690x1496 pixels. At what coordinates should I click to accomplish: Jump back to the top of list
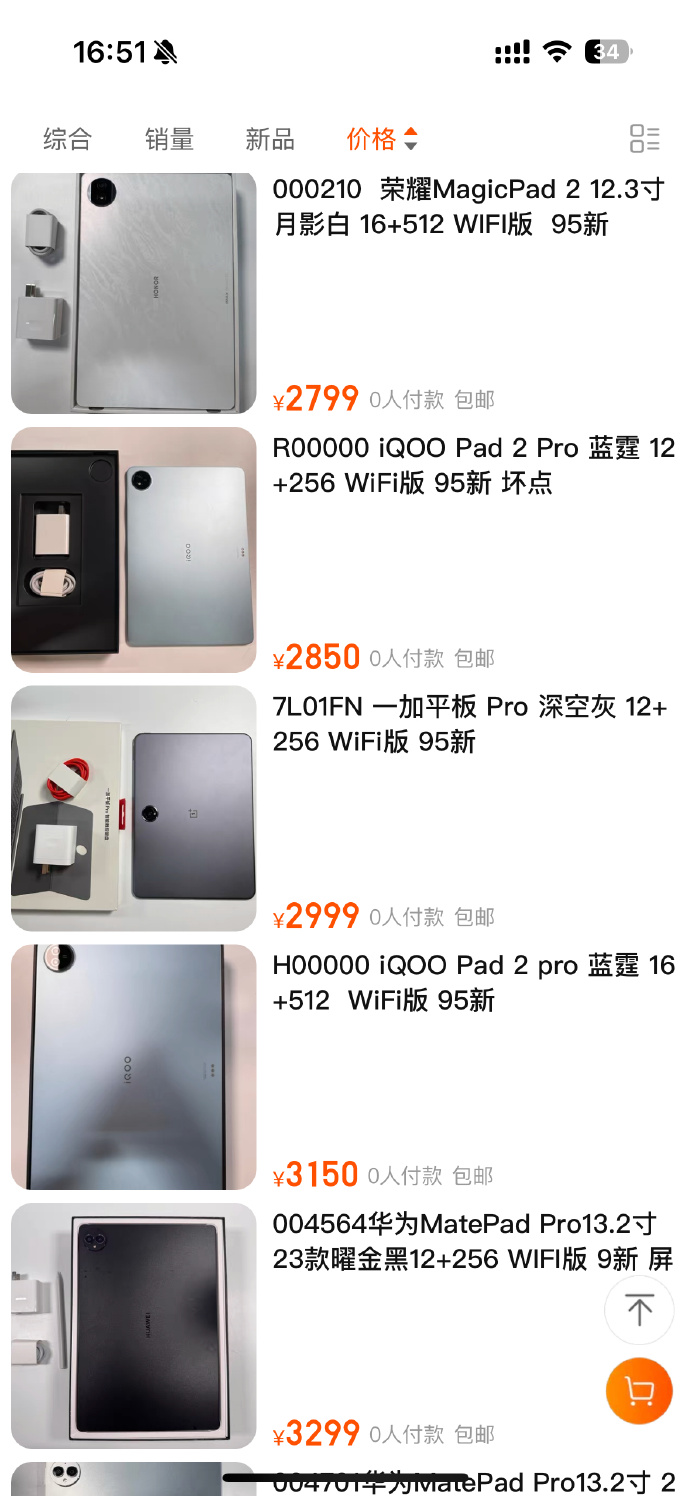tap(639, 1309)
